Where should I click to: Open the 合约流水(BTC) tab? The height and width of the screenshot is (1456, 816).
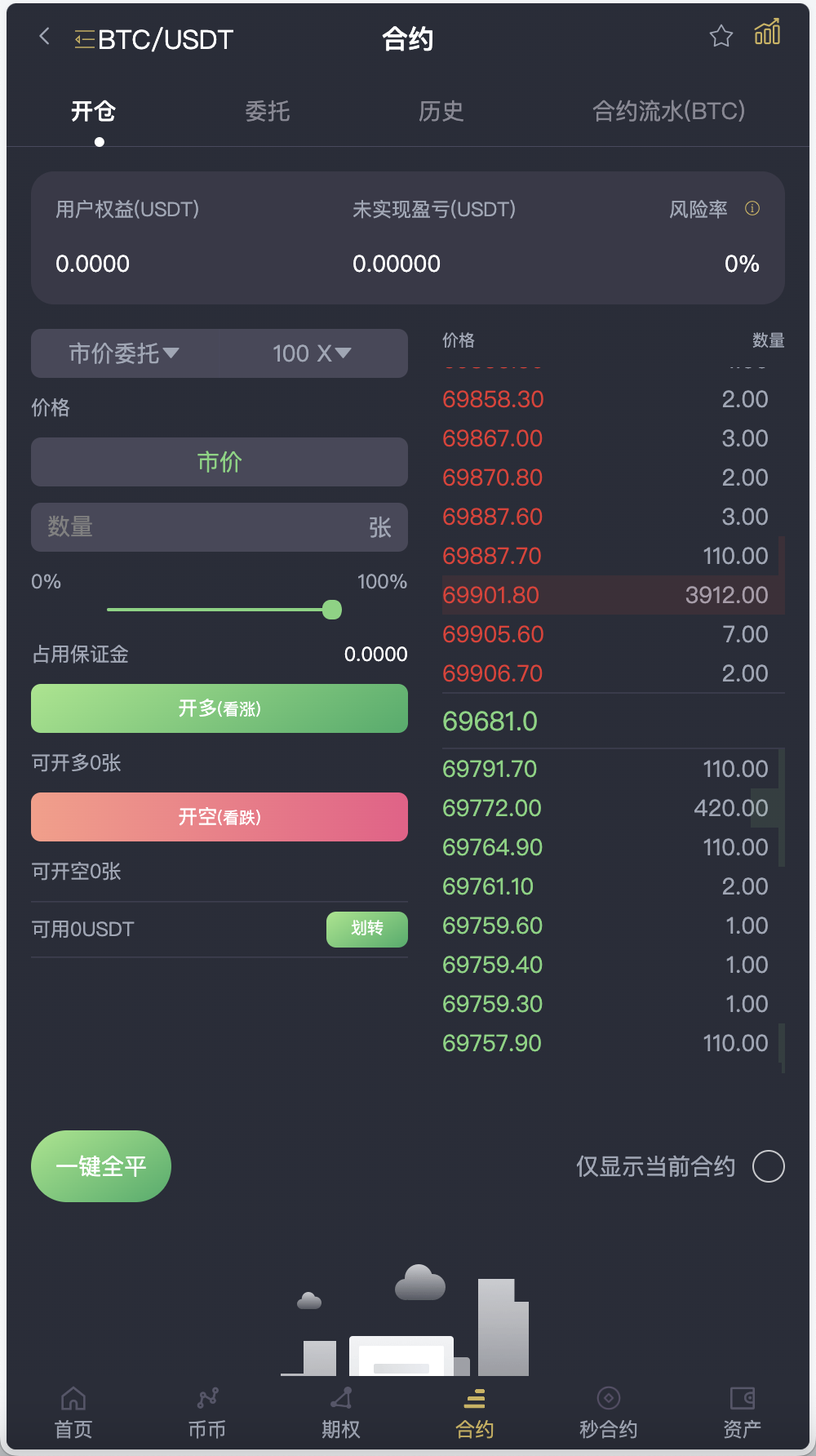(669, 112)
